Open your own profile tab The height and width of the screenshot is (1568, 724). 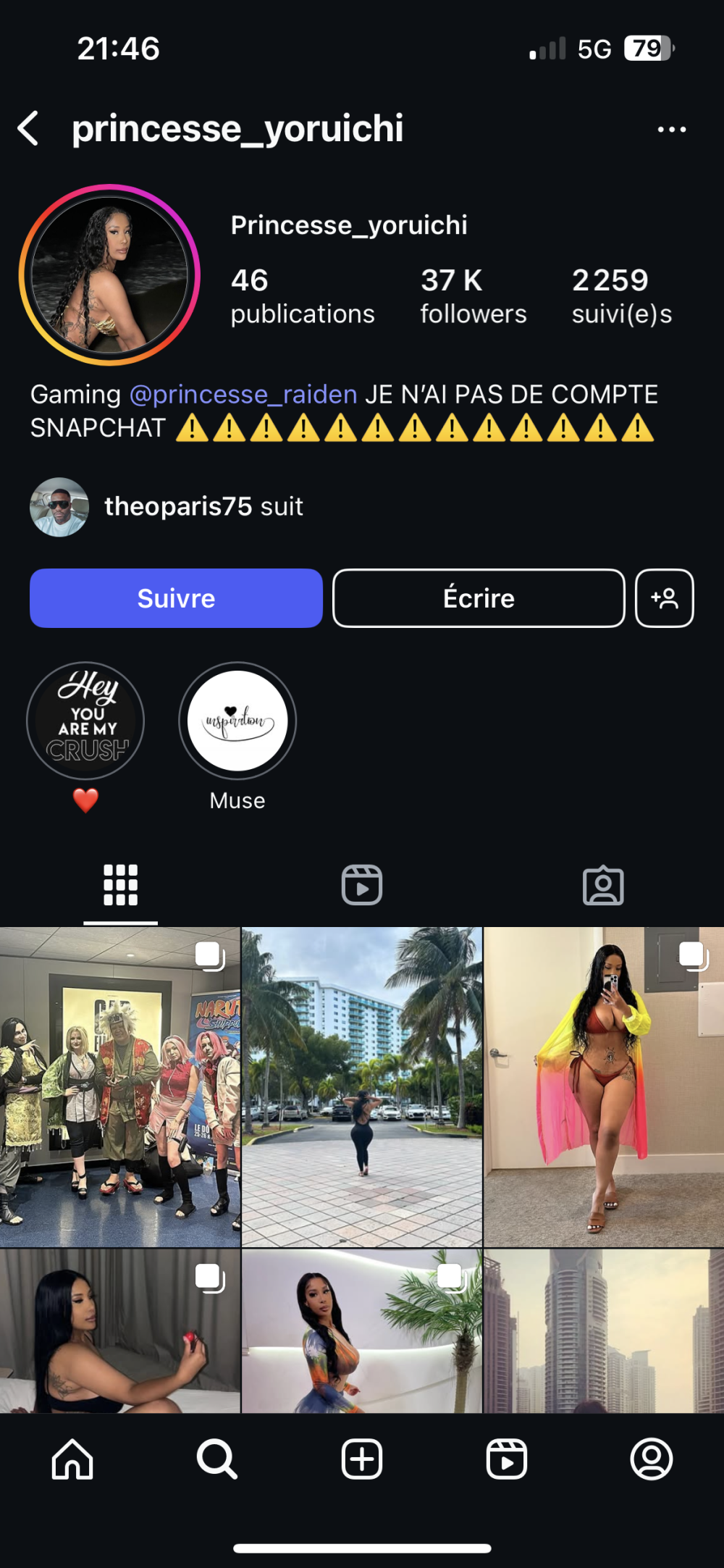(x=652, y=1459)
